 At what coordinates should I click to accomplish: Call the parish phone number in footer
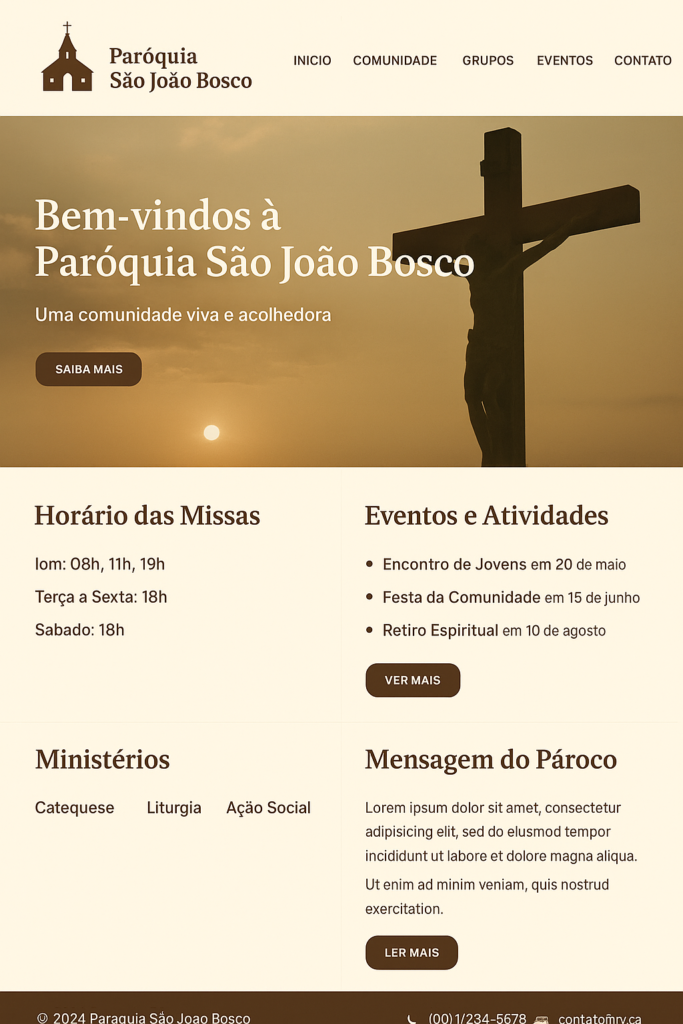(x=477, y=1018)
